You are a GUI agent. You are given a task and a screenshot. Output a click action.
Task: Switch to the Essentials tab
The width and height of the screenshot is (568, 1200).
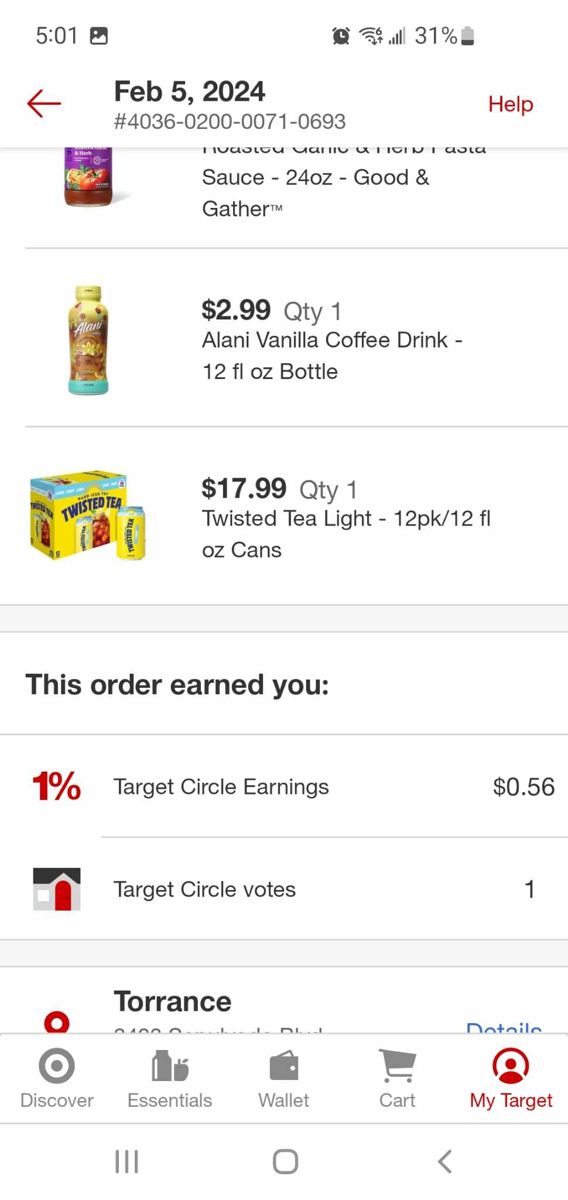[170, 1080]
